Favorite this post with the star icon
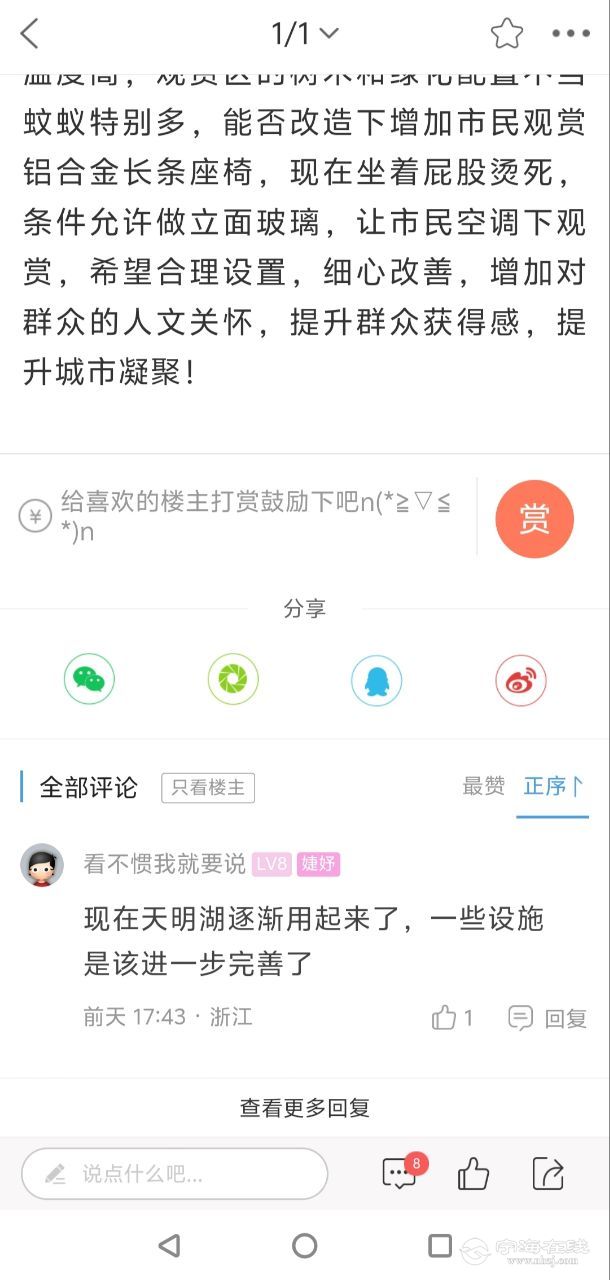Screen dimensions: 610x1280 (507, 34)
